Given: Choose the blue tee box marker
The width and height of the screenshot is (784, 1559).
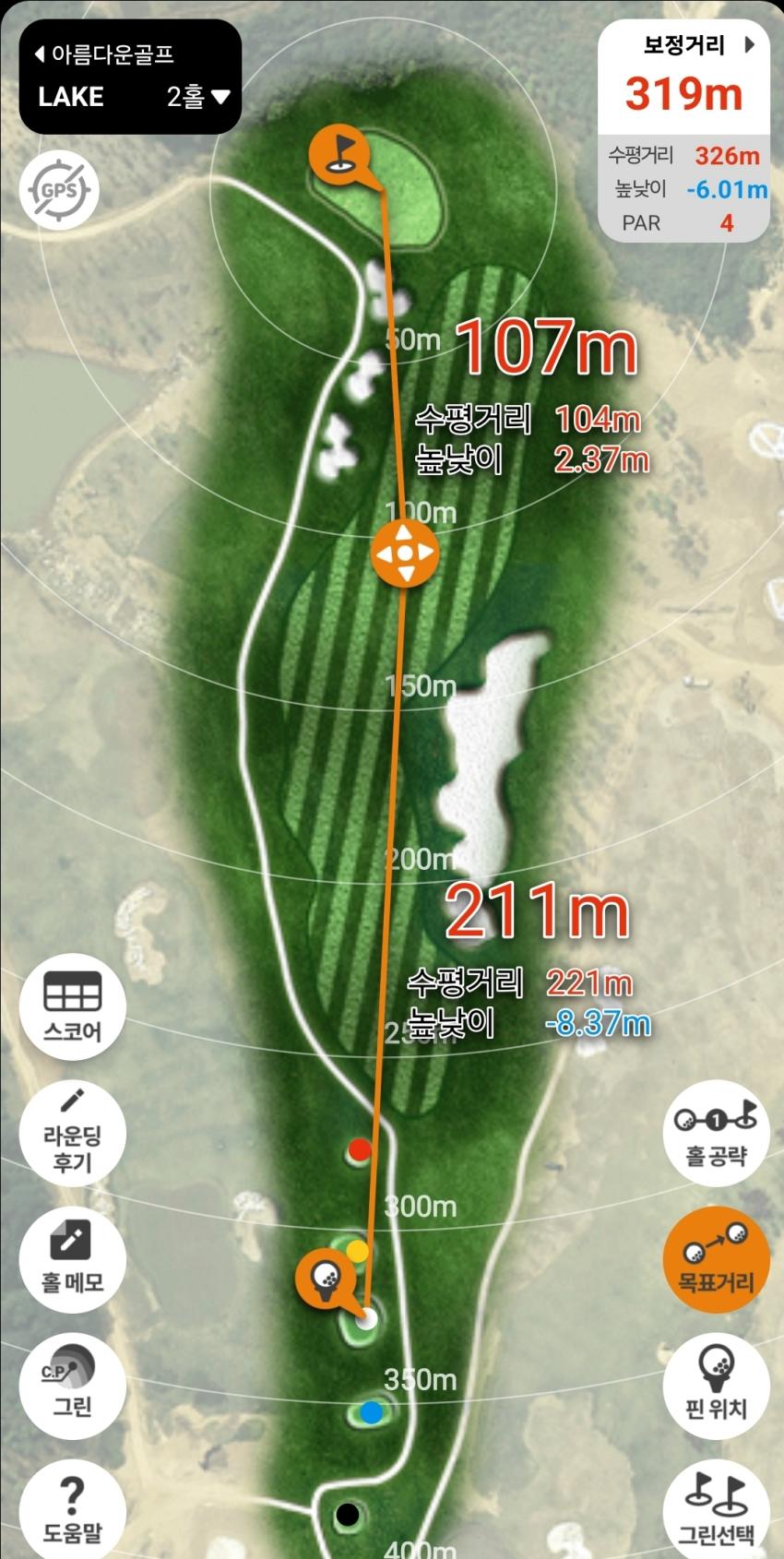Looking at the screenshot, I should [x=371, y=1412].
